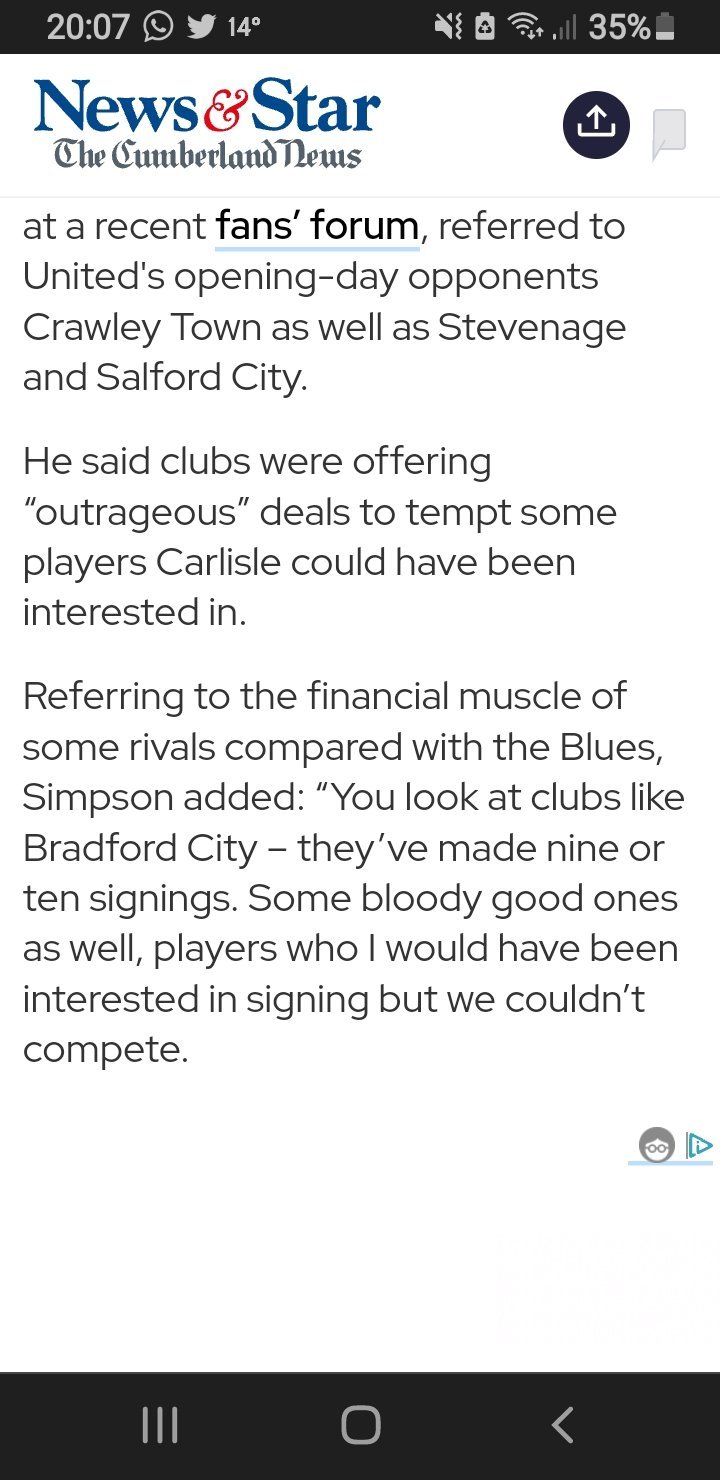Open the recent apps view
This screenshot has height=1480, width=720.
pos(160,1425)
